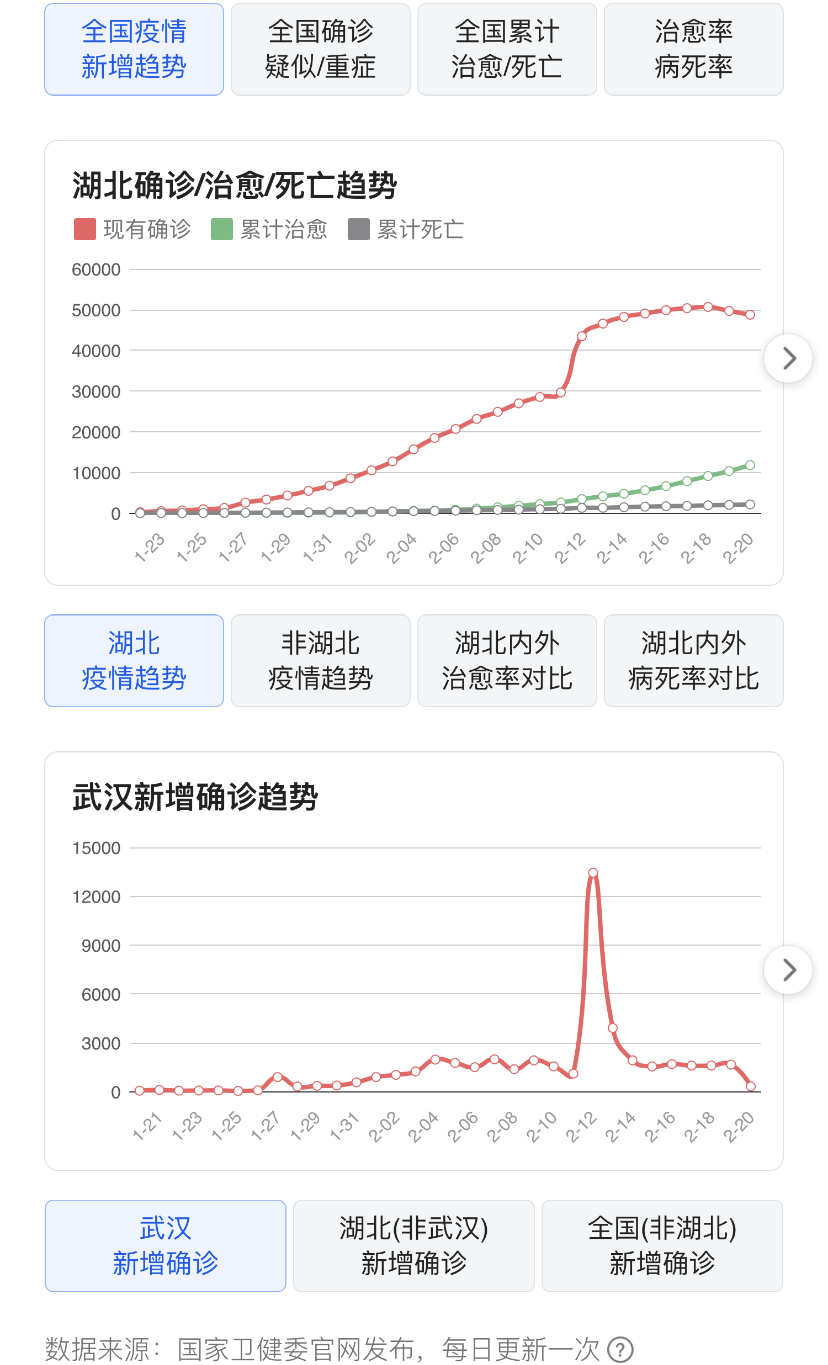The height and width of the screenshot is (1365, 828).
Task: Toggle 累计死亡 legend series
Action: point(406,229)
